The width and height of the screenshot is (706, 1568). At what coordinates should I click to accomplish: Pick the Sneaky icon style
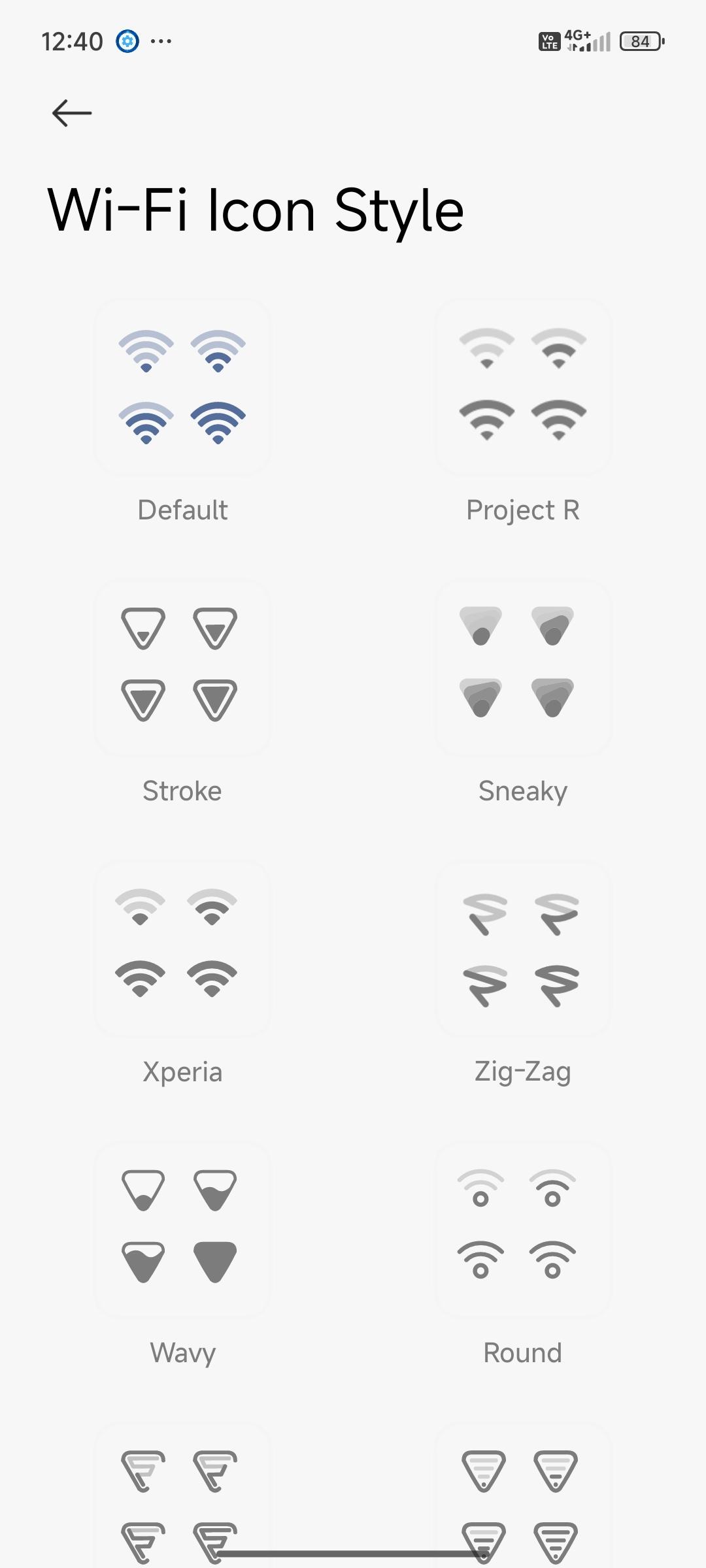523,668
